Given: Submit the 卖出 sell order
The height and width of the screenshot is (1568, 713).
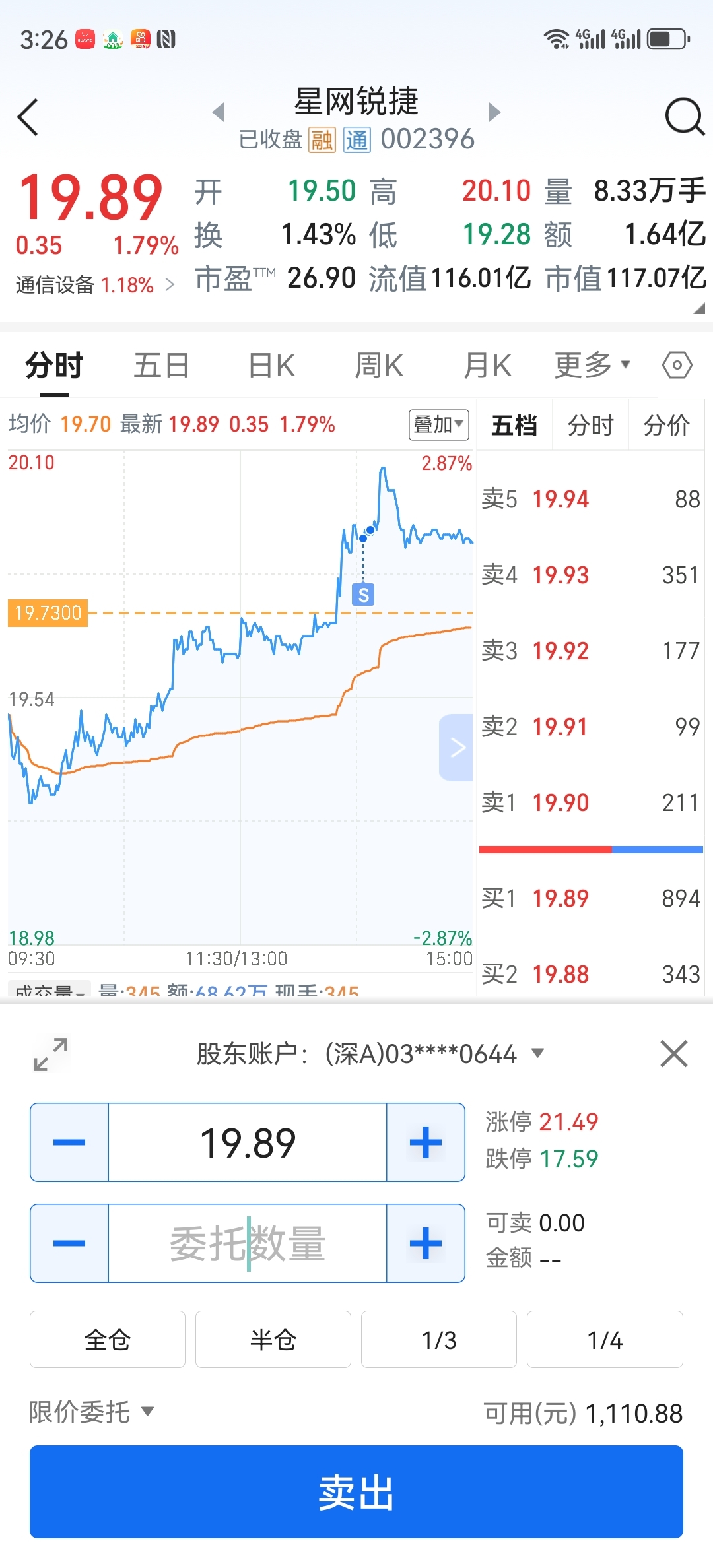Looking at the screenshot, I should point(356,1491).
